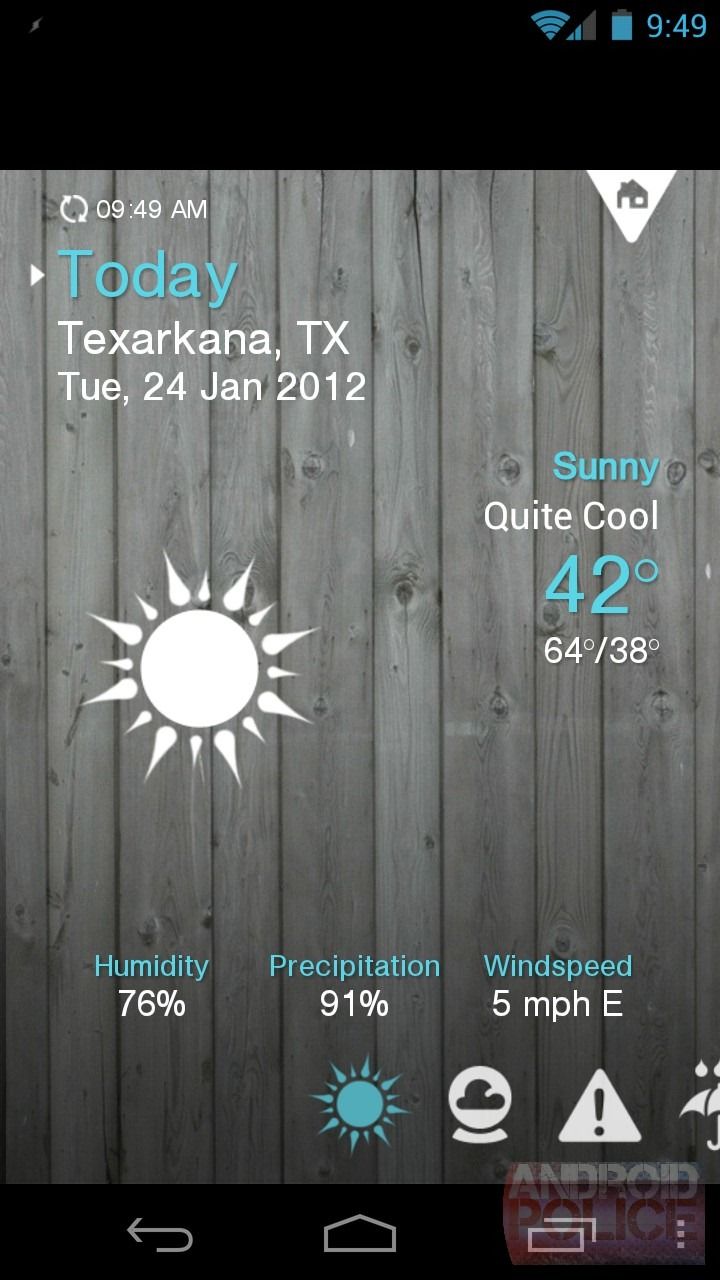Open the Today header panel
The width and height of the screenshot is (720, 1280).
148,275
